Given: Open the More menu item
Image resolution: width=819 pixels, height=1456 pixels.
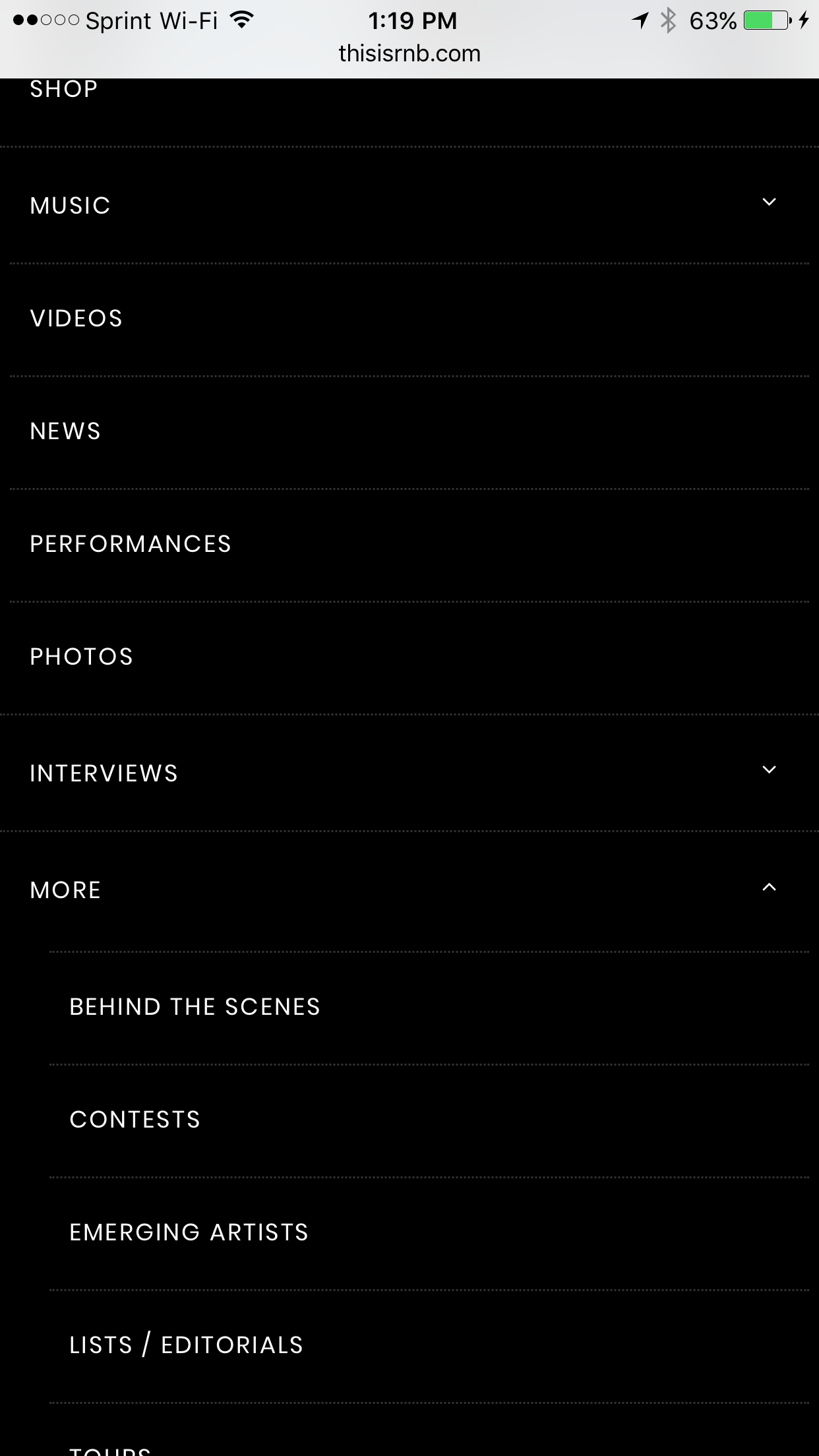Looking at the screenshot, I should click(x=66, y=890).
